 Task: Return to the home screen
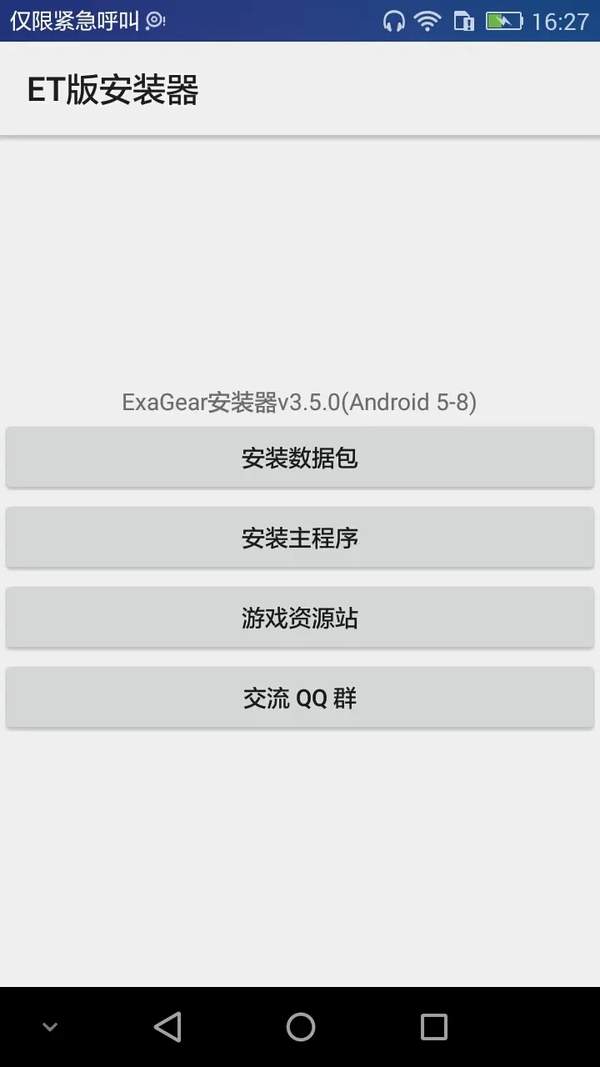coord(300,1026)
